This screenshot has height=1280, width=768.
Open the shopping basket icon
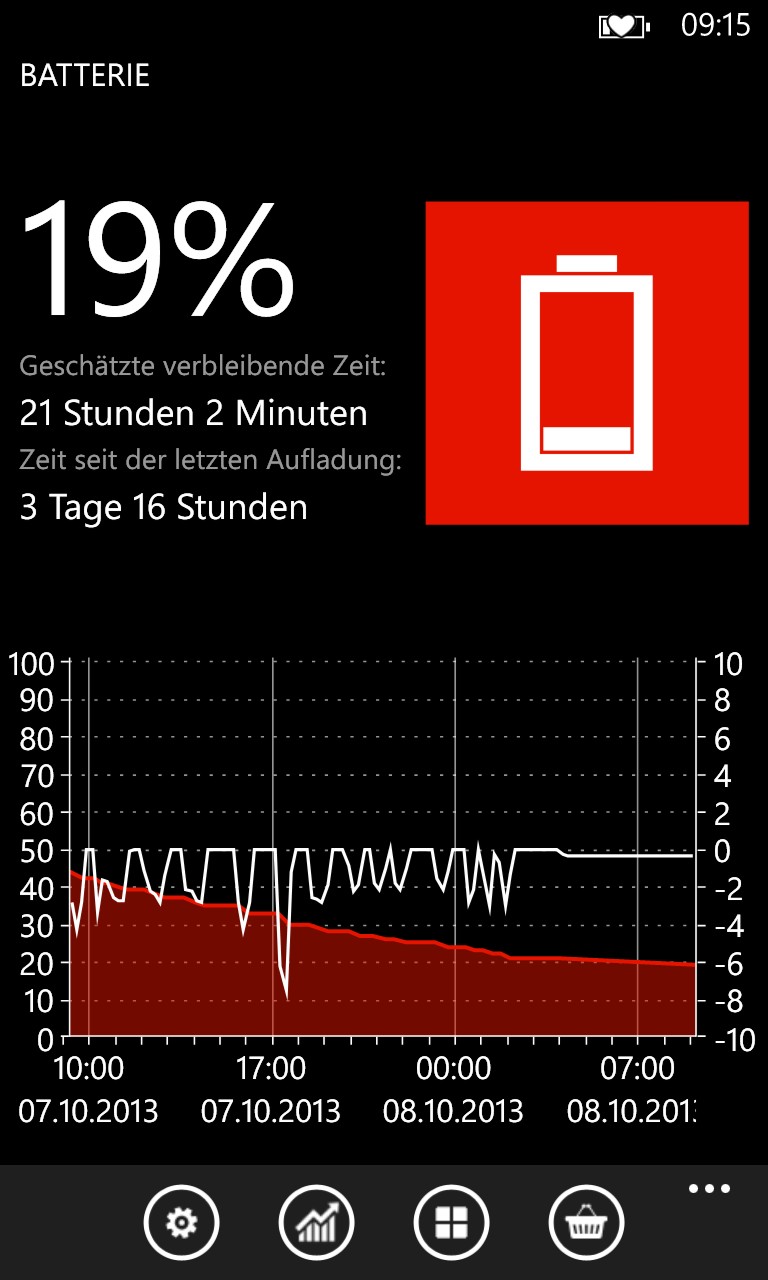tap(586, 1222)
